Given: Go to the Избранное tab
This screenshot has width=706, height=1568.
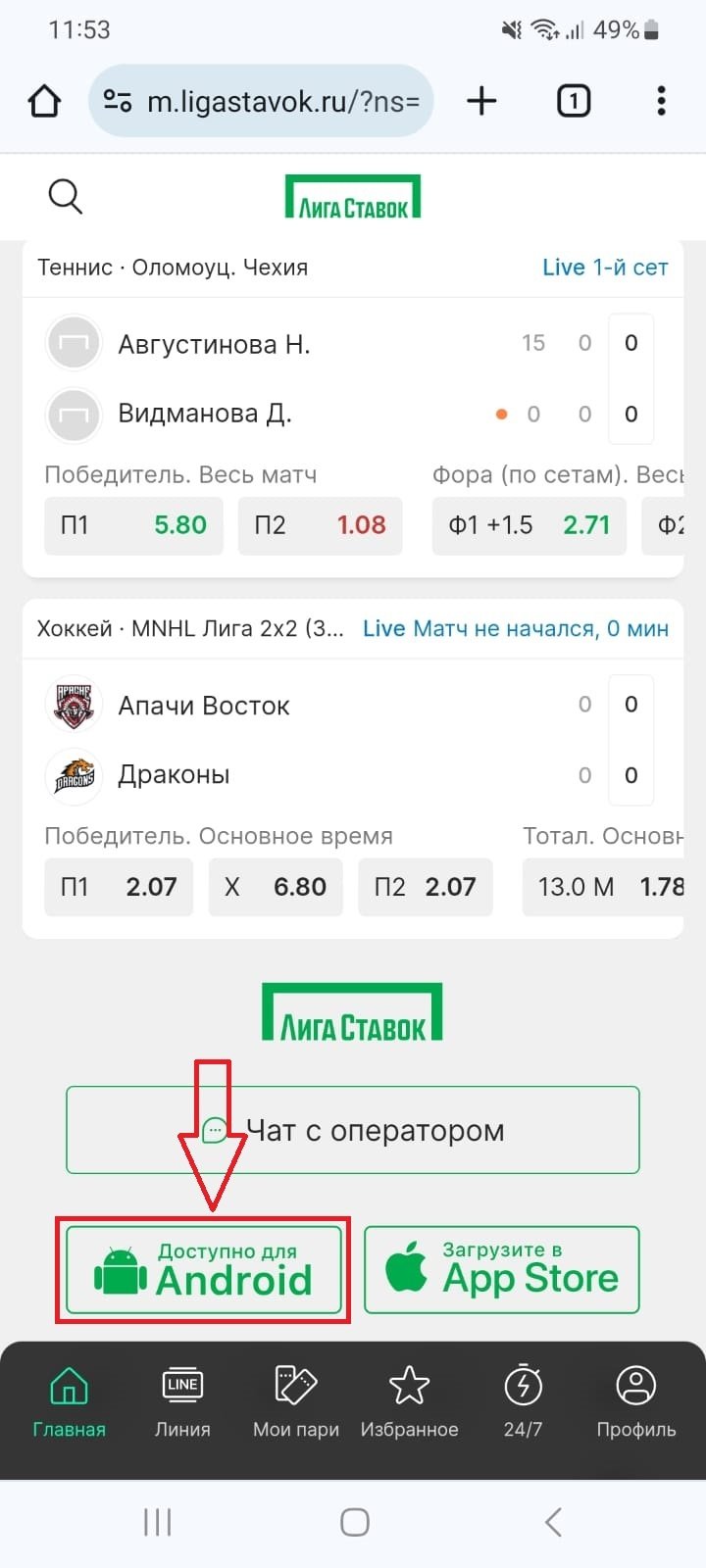Looking at the screenshot, I should [409, 1401].
